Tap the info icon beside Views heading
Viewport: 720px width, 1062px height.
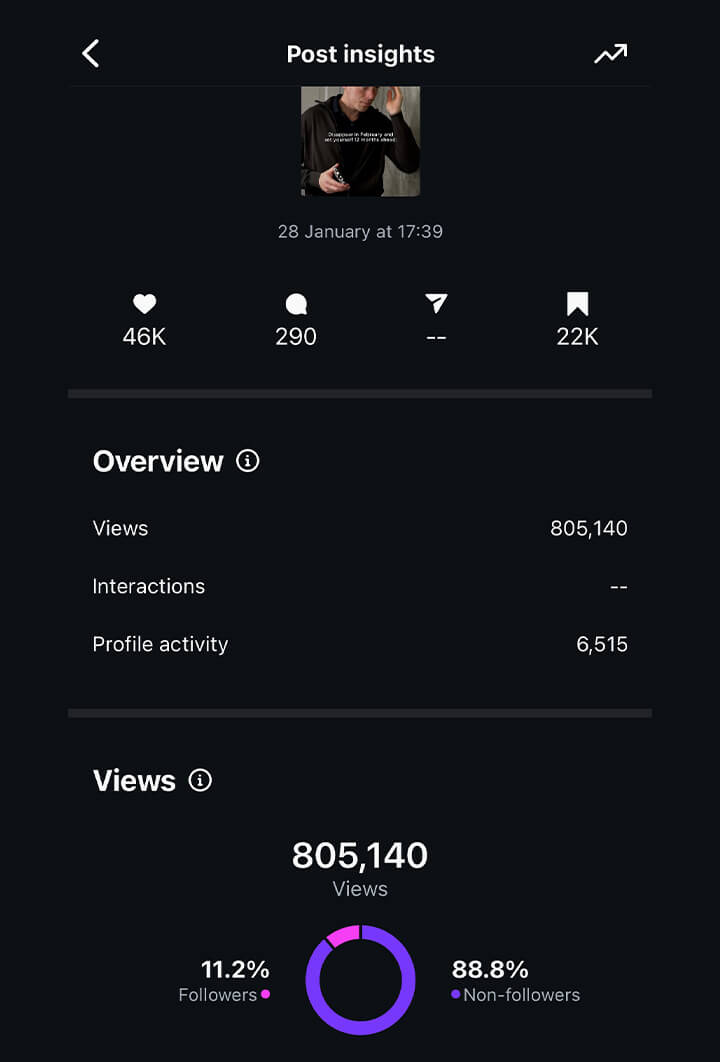coord(200,780)
